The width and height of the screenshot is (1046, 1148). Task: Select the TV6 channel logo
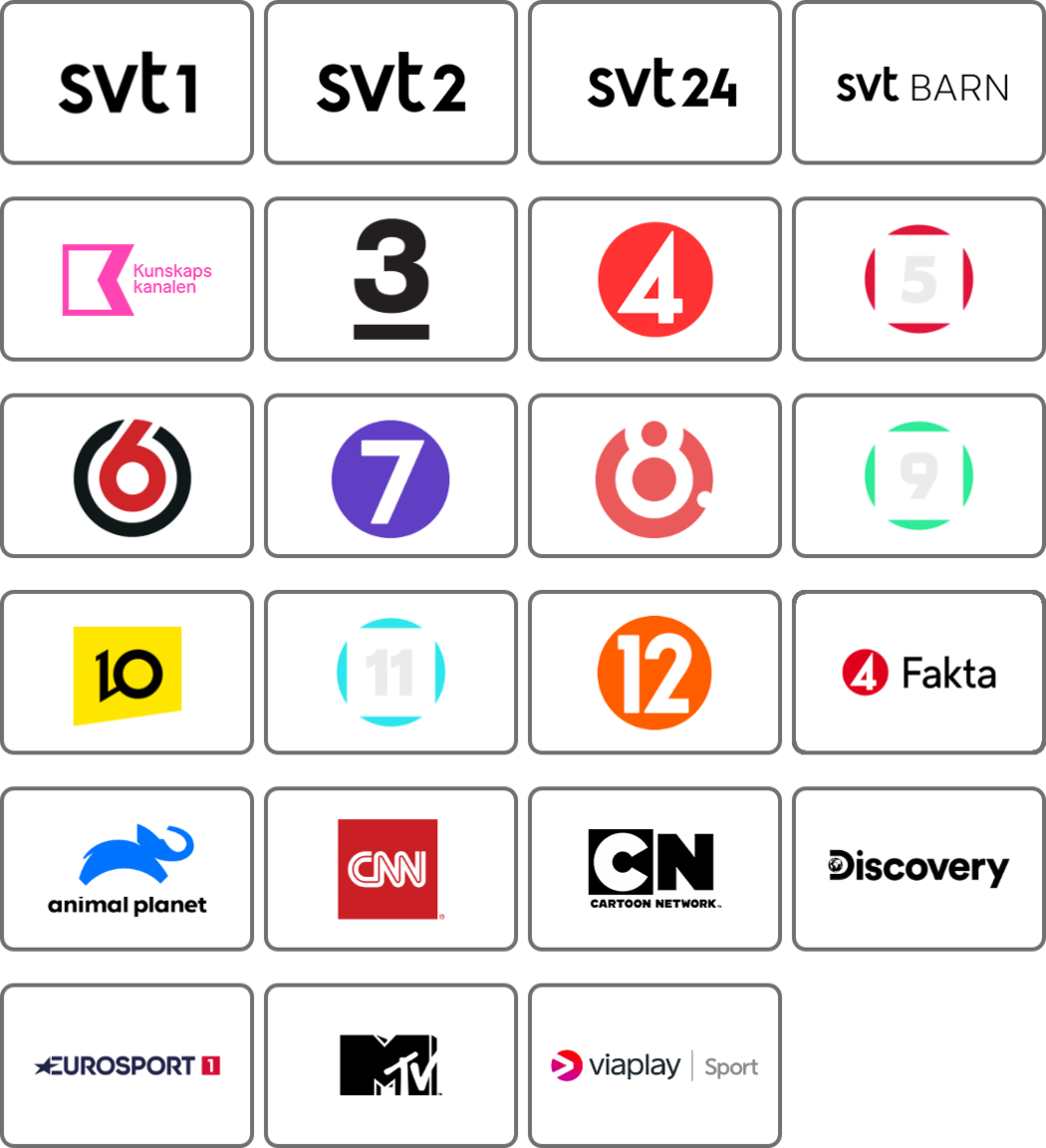tap(127, 474)
